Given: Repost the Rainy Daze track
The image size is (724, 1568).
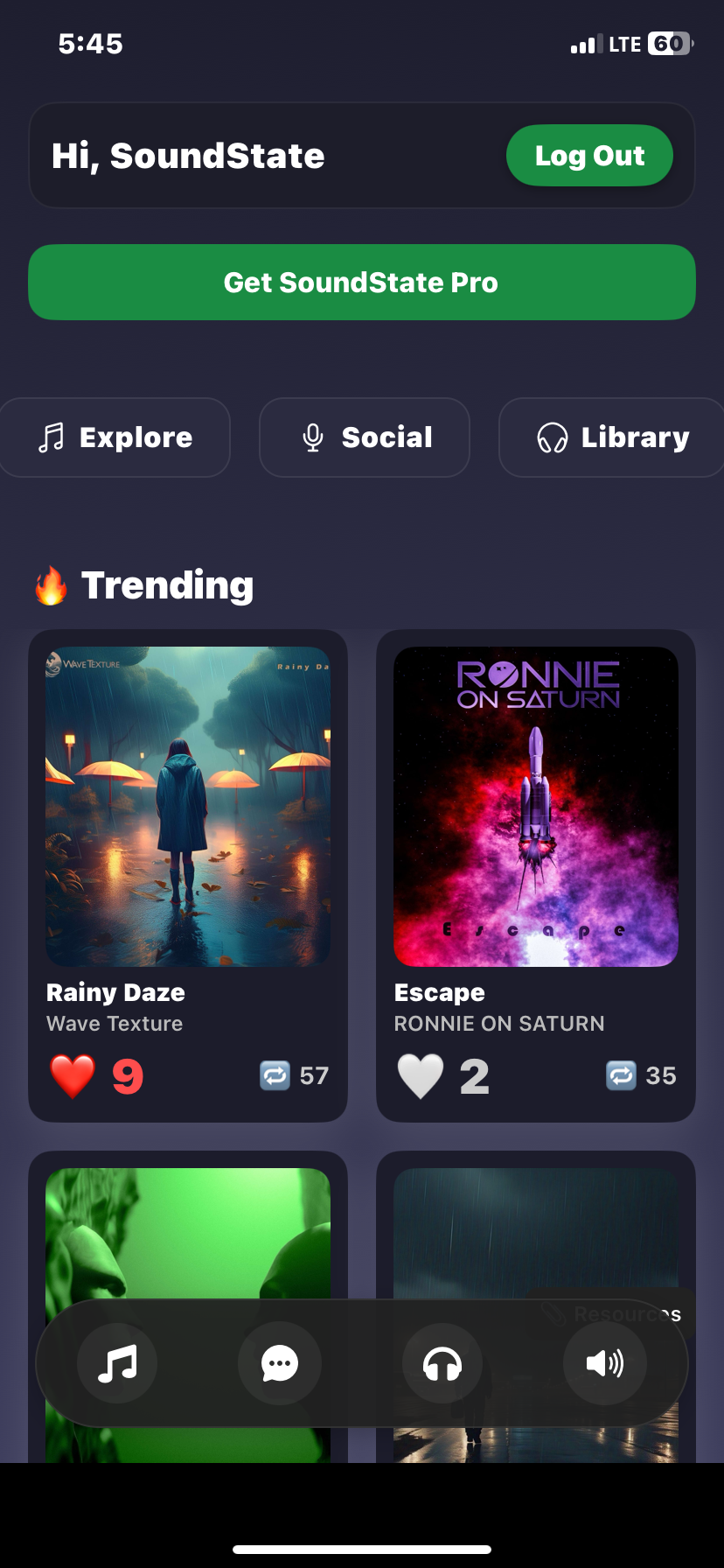Looking at the screenshot, I should (x=275, y=1075).
